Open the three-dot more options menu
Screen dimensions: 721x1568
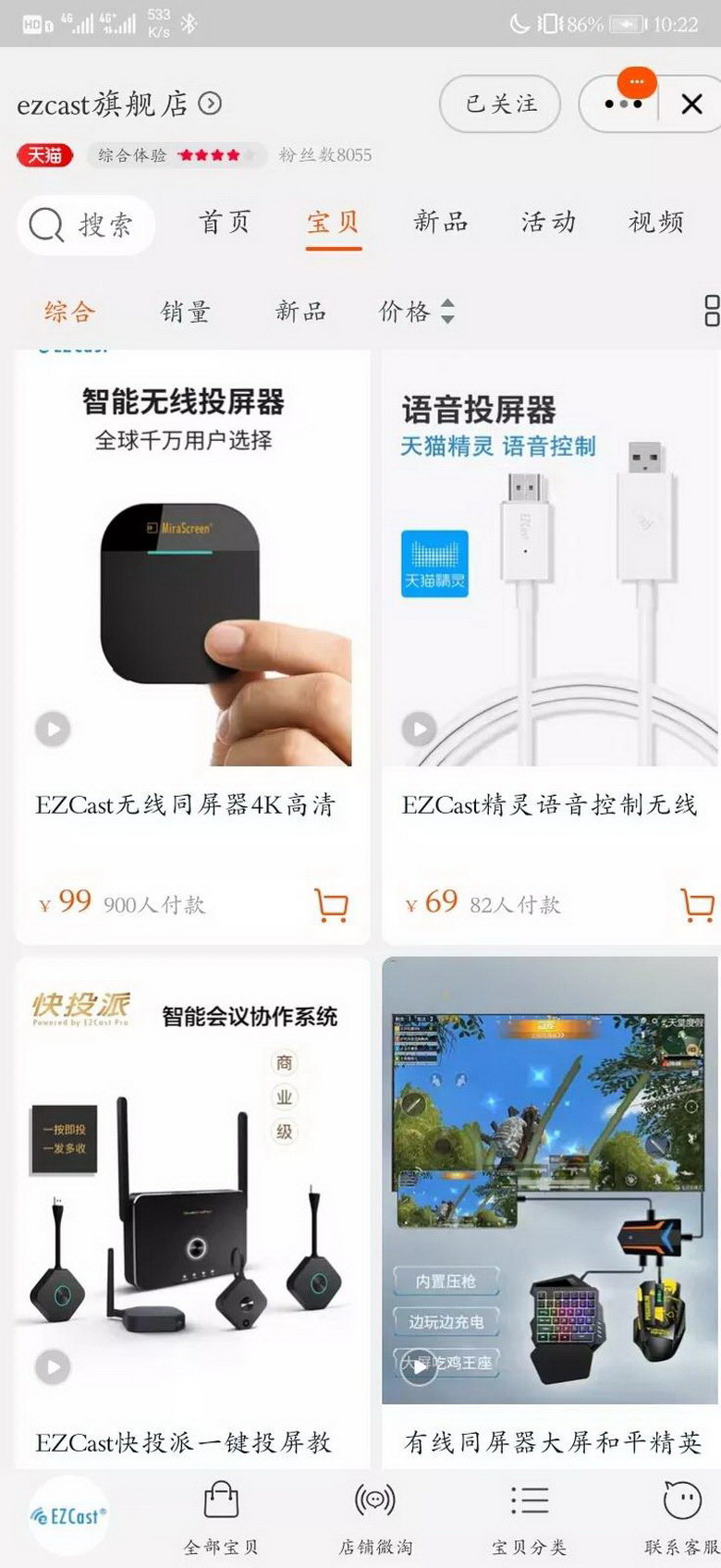coord(622,104)
